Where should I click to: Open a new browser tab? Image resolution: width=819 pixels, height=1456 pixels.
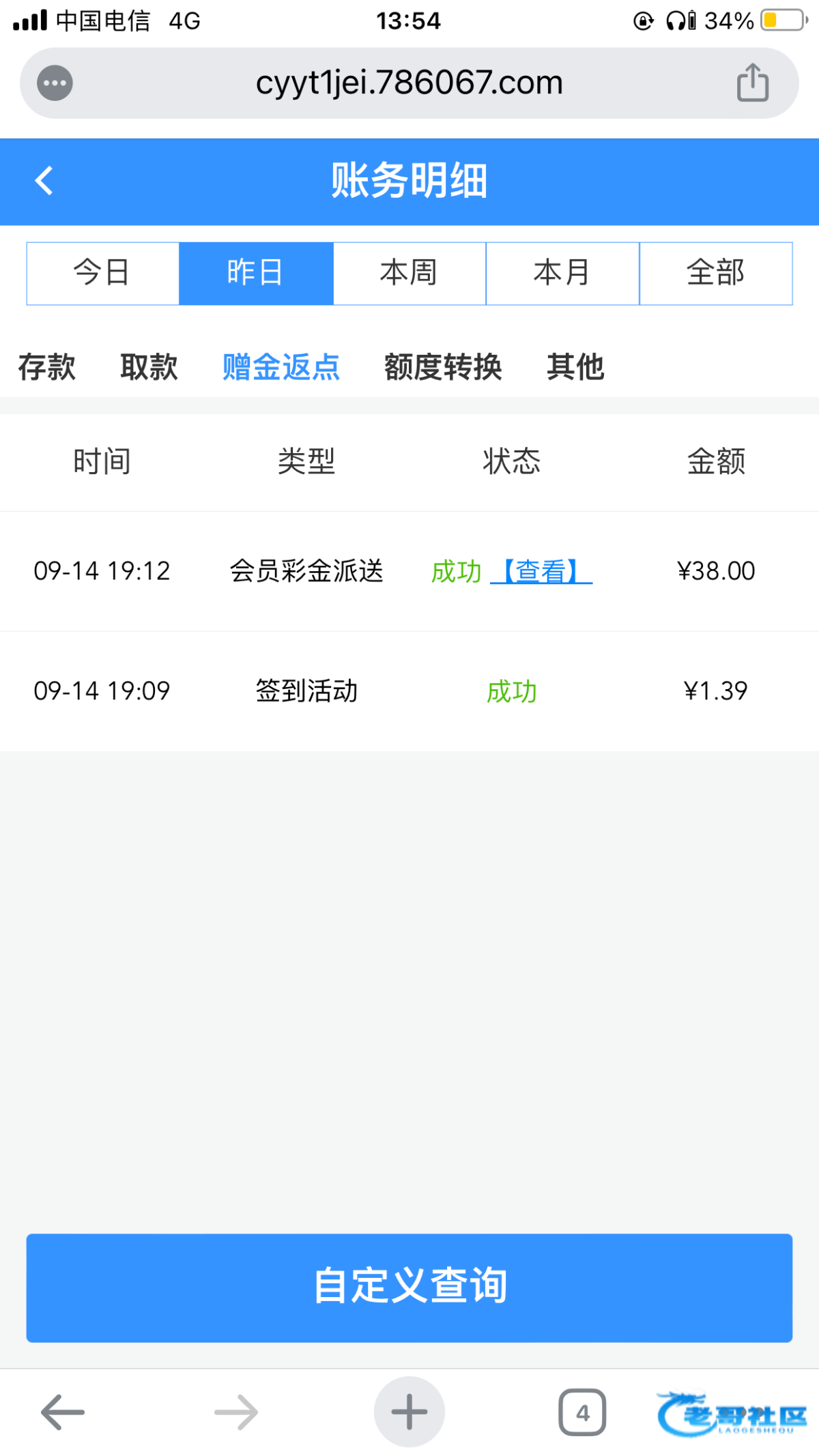[409, 1412]
